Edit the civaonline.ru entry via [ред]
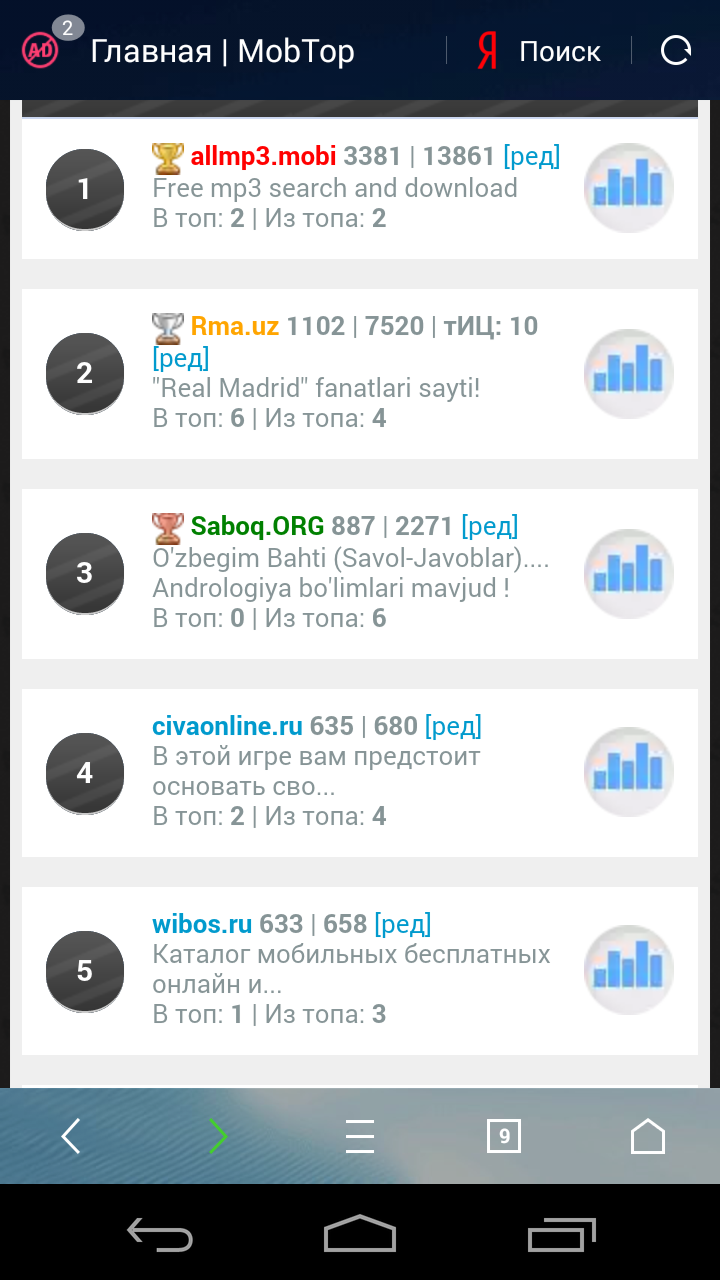Screen dimensions: 720x1280 pyautogui.click(x=453, y=726)
